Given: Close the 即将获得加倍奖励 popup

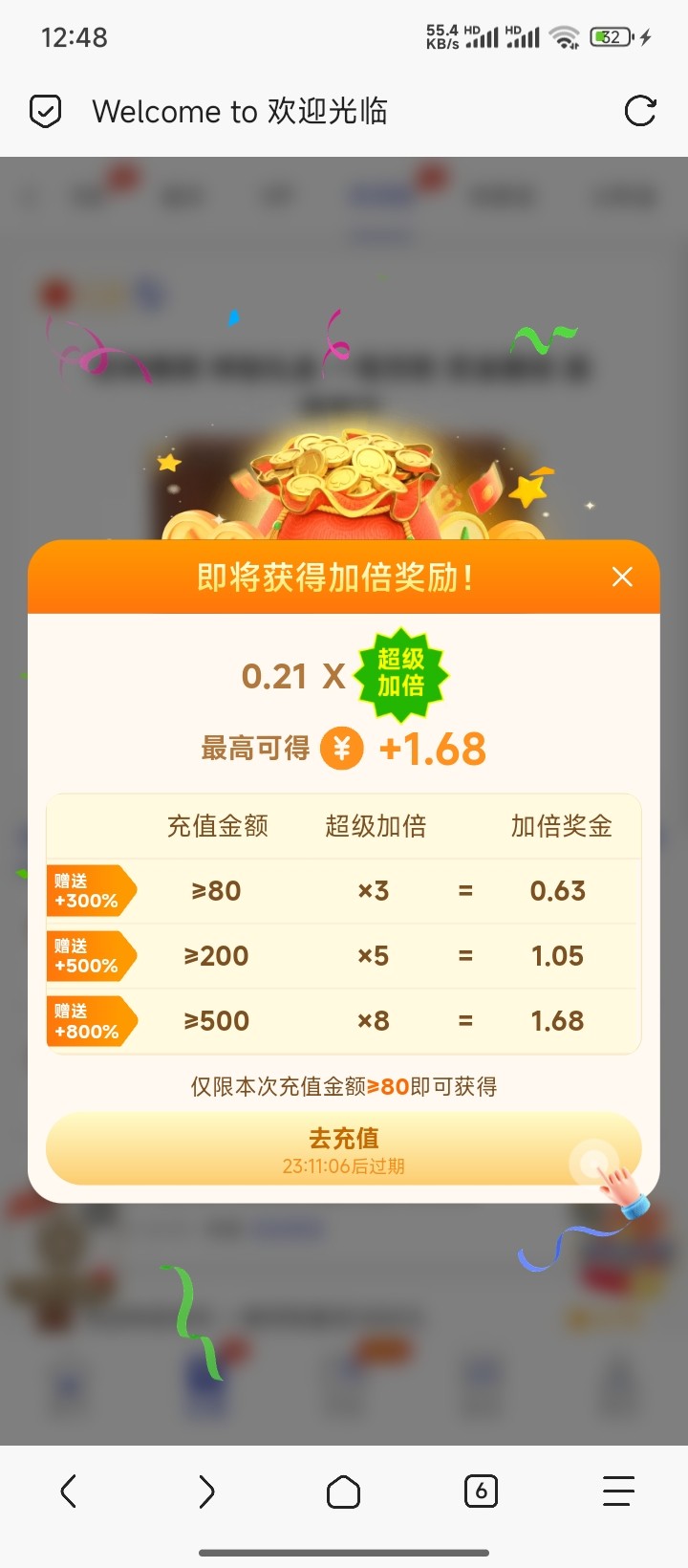Looking at the screenshot, I should click(x=622, y=577).
